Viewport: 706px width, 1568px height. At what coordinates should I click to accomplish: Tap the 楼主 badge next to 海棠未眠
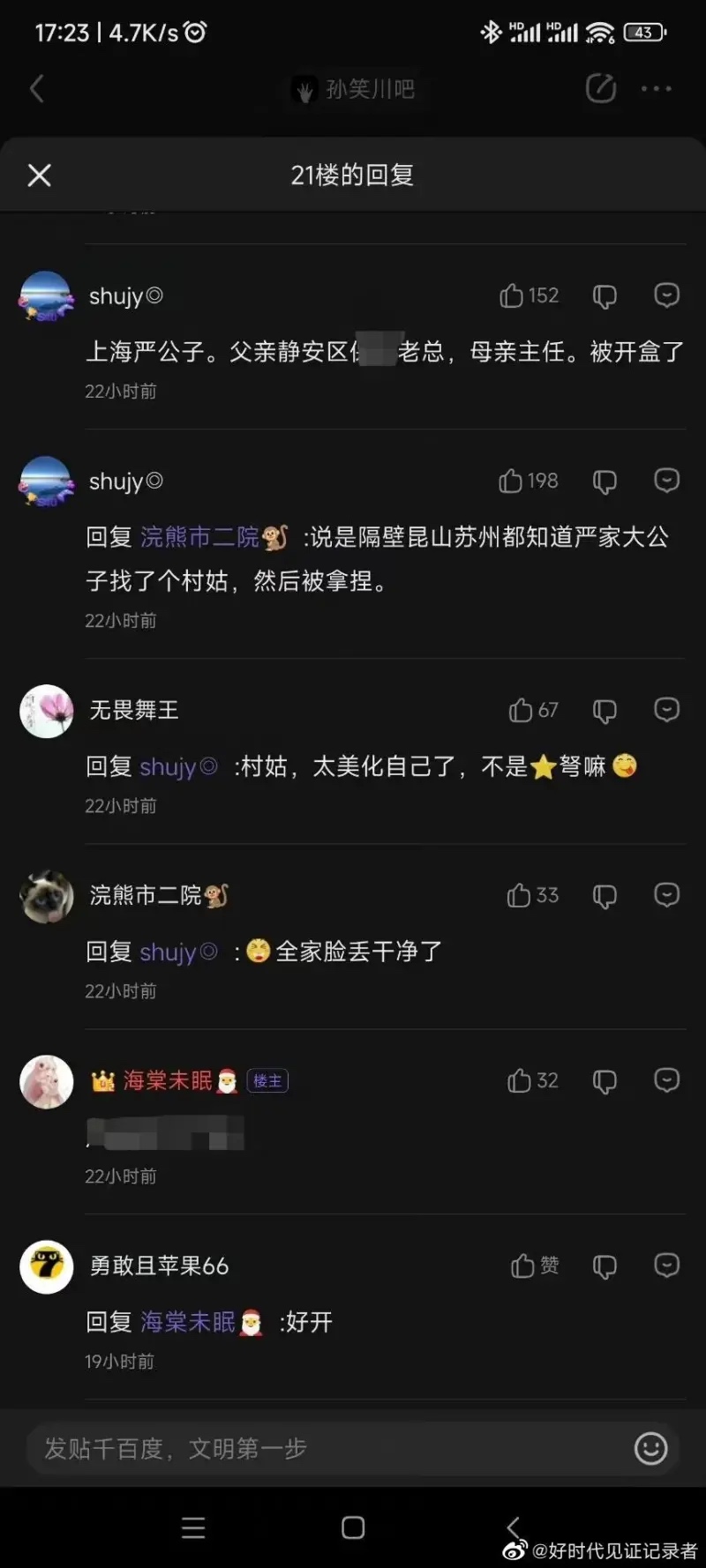click(x=267, y=1080)
